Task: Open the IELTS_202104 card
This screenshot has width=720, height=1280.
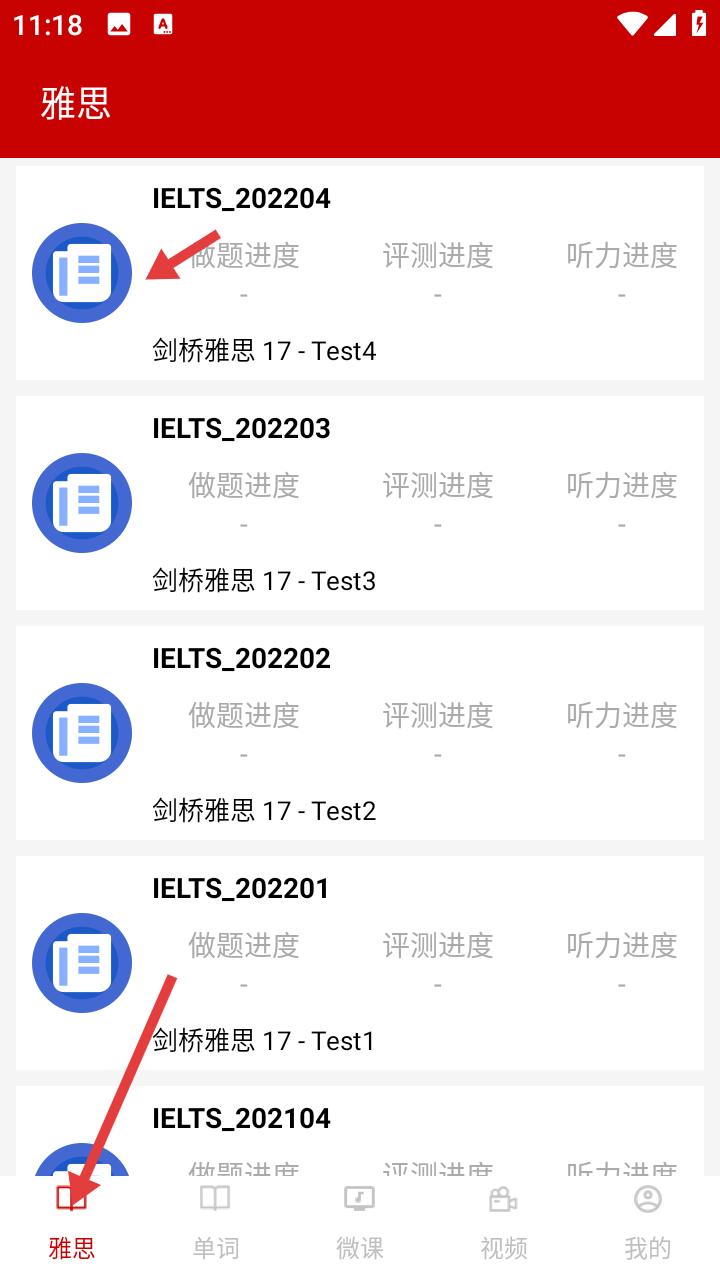Action: pos(360,1131)
